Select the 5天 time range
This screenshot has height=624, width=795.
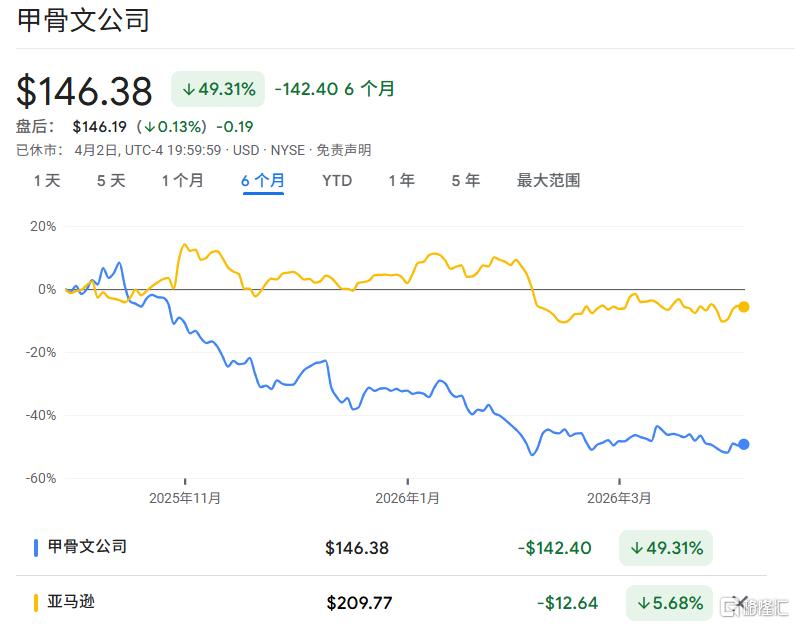click(x=111, y=181)
